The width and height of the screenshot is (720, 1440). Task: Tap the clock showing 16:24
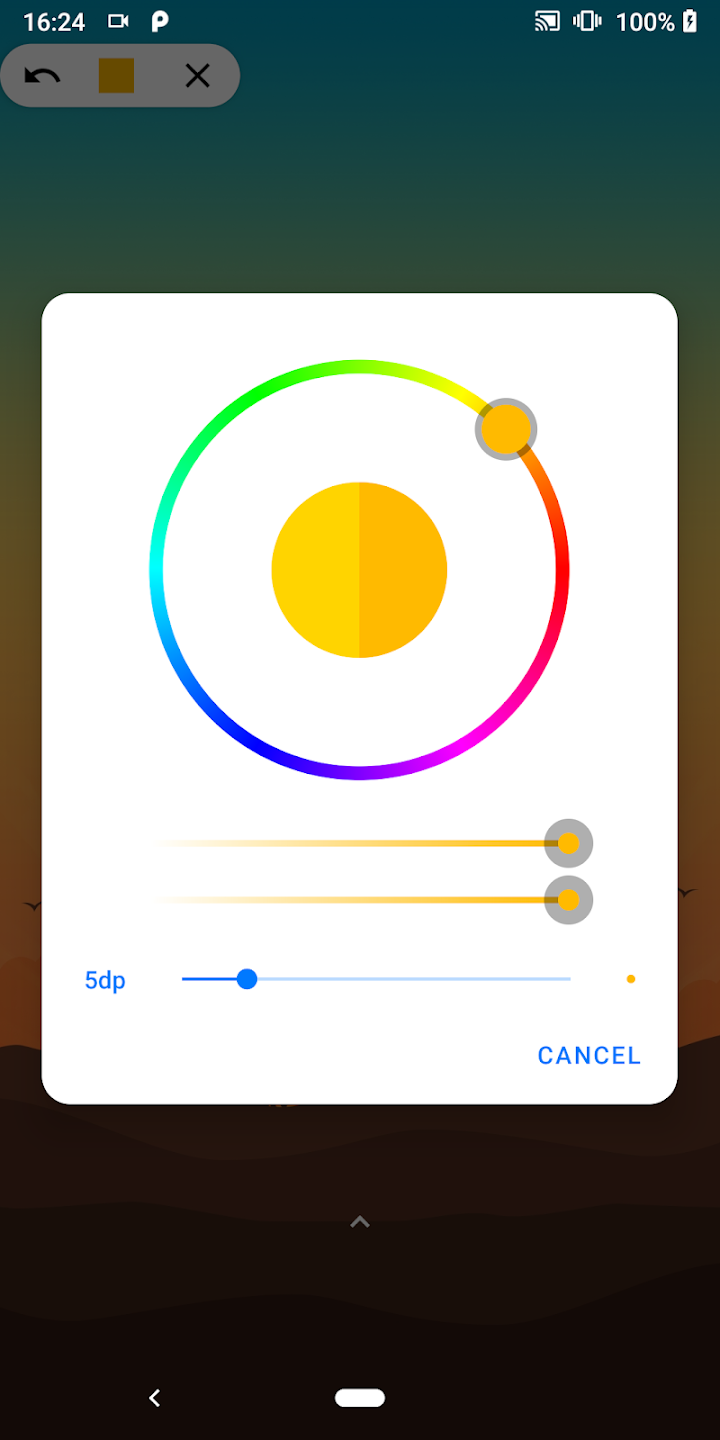point(53,20)
